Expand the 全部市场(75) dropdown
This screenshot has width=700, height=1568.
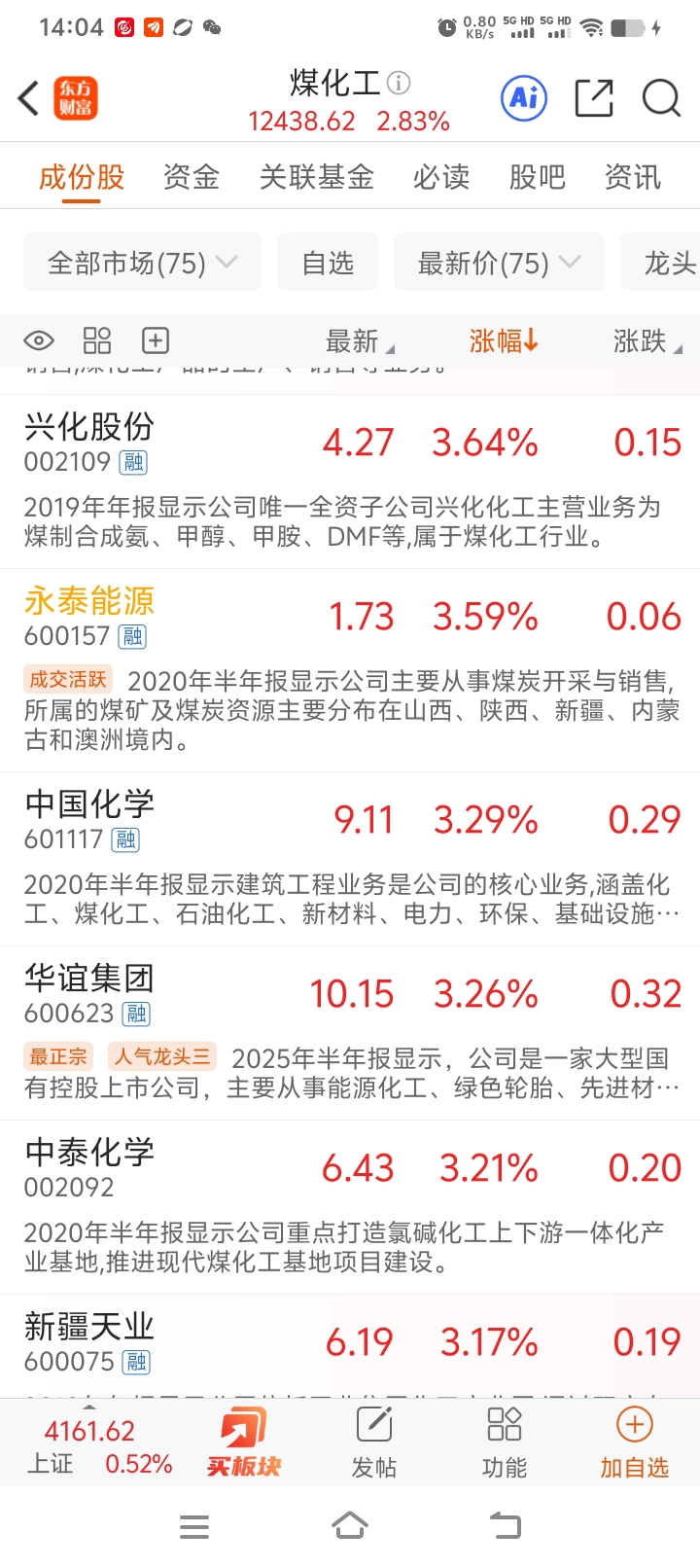point(142,263)
